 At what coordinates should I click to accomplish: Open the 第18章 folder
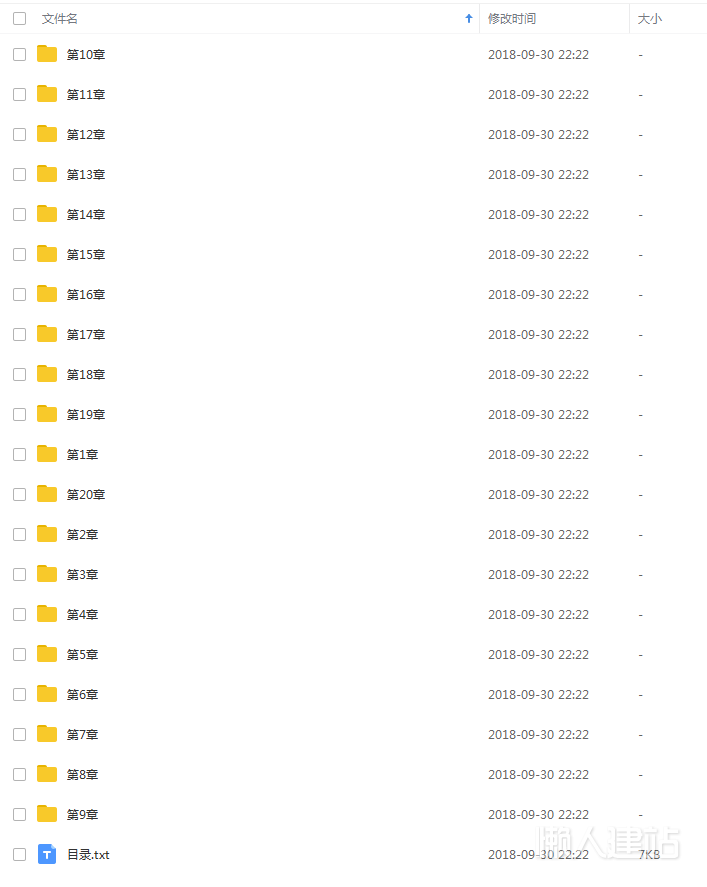[85, 375]
